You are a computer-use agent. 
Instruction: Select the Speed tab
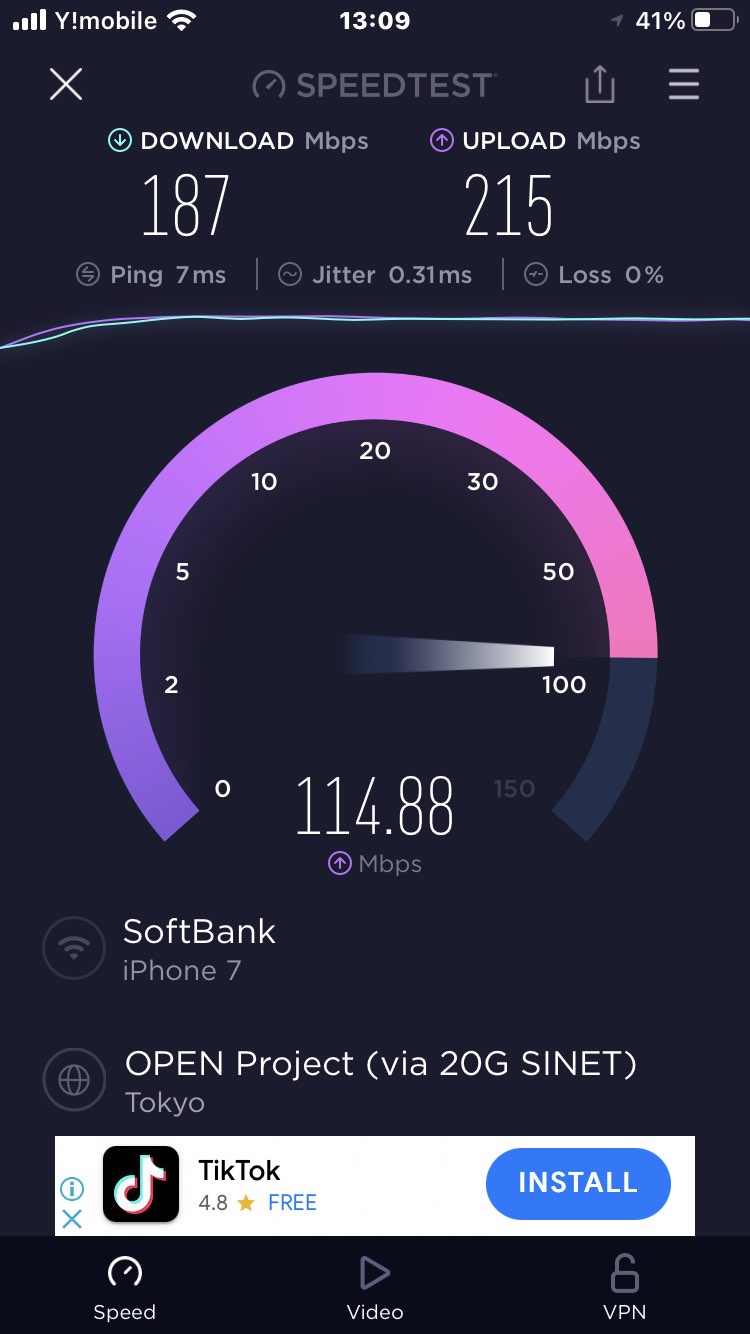tap(125, 1288)
